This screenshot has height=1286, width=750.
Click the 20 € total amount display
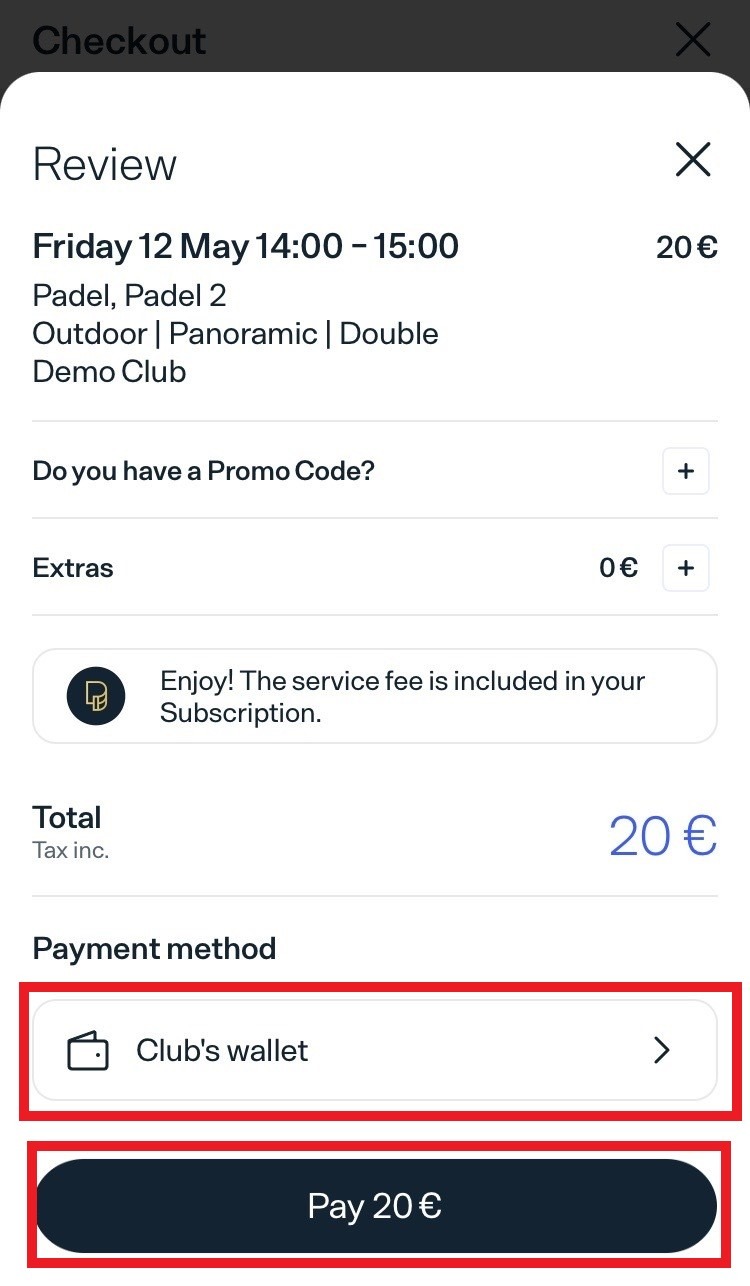click(x=663, y=834)
